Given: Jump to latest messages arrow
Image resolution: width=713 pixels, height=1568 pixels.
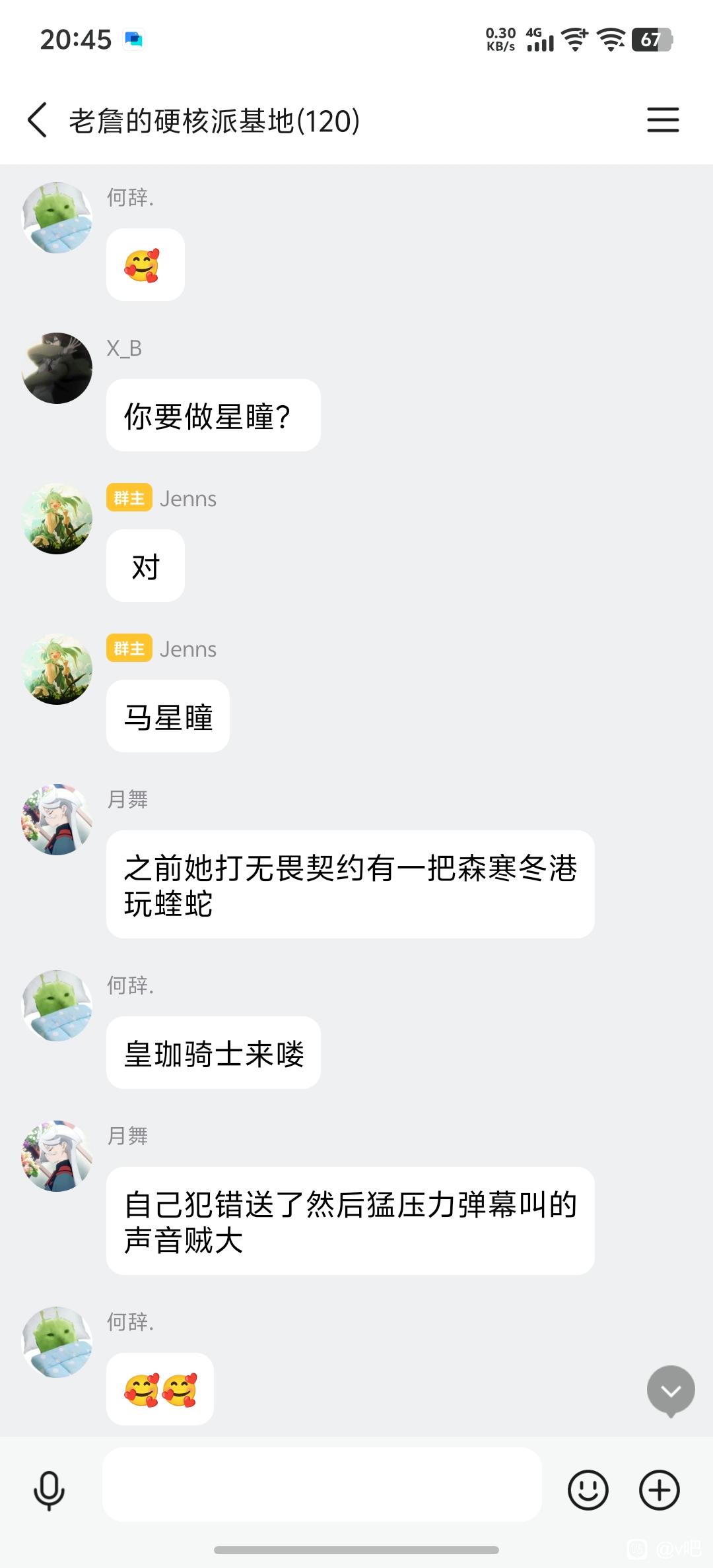Looking at the screenshot, I should [x=670, y=1391].
